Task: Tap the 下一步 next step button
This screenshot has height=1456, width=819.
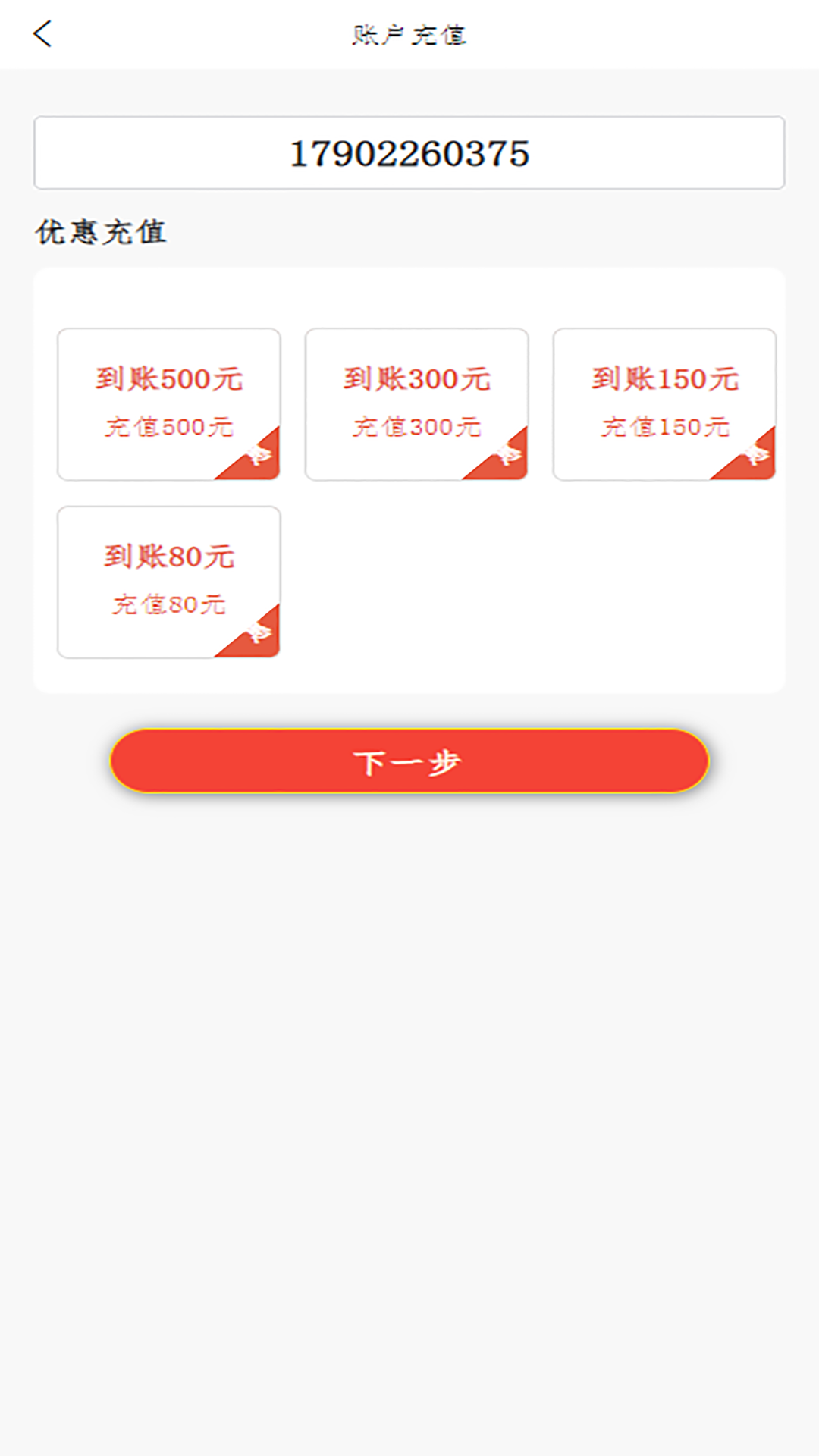Action: [x=409, y=764]
